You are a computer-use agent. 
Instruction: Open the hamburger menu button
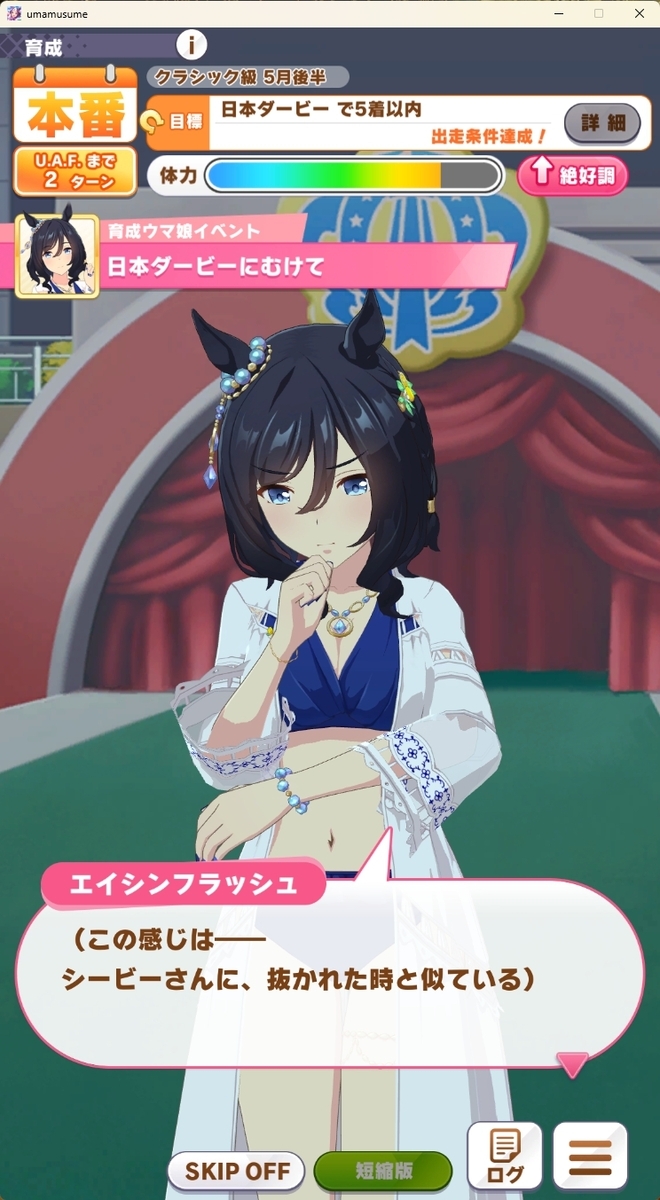coord(590,1155)
